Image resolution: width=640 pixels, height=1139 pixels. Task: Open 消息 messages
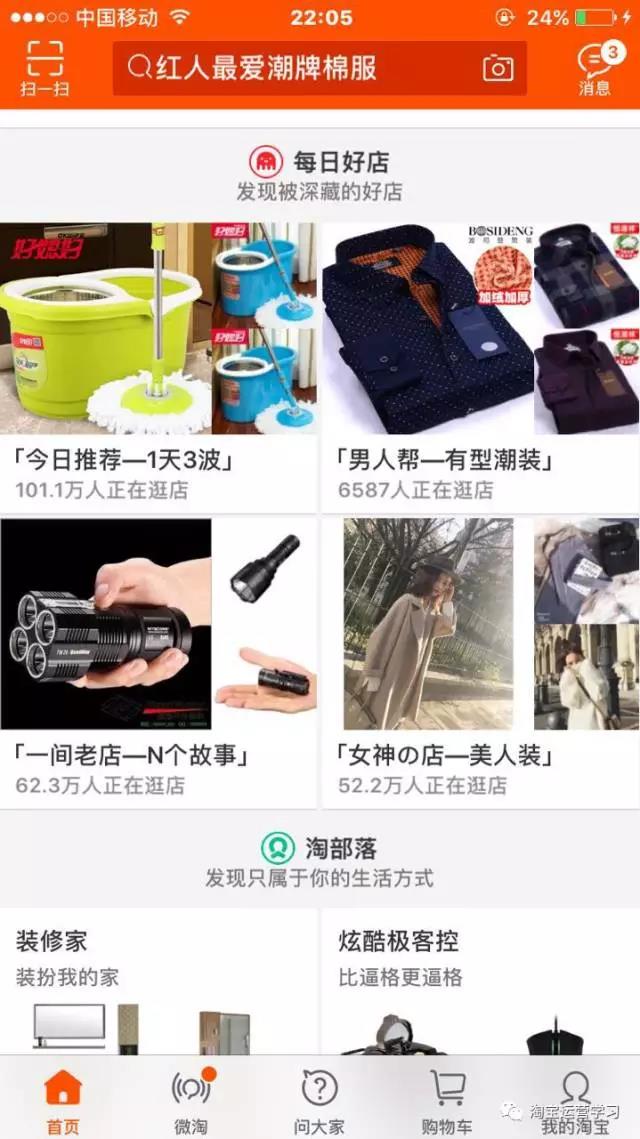pos(595,68)
